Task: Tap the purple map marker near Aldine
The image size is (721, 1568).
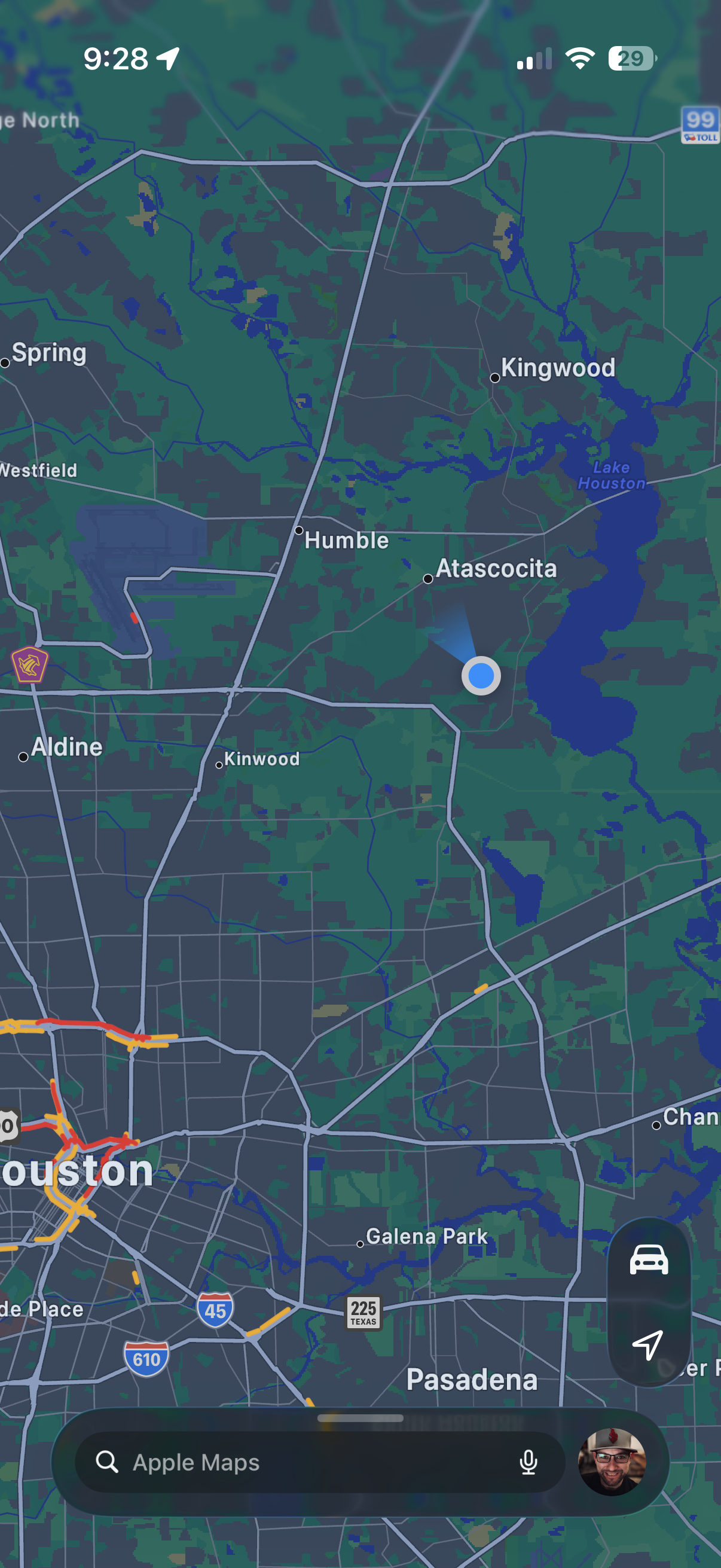Action: click(30, 664)
